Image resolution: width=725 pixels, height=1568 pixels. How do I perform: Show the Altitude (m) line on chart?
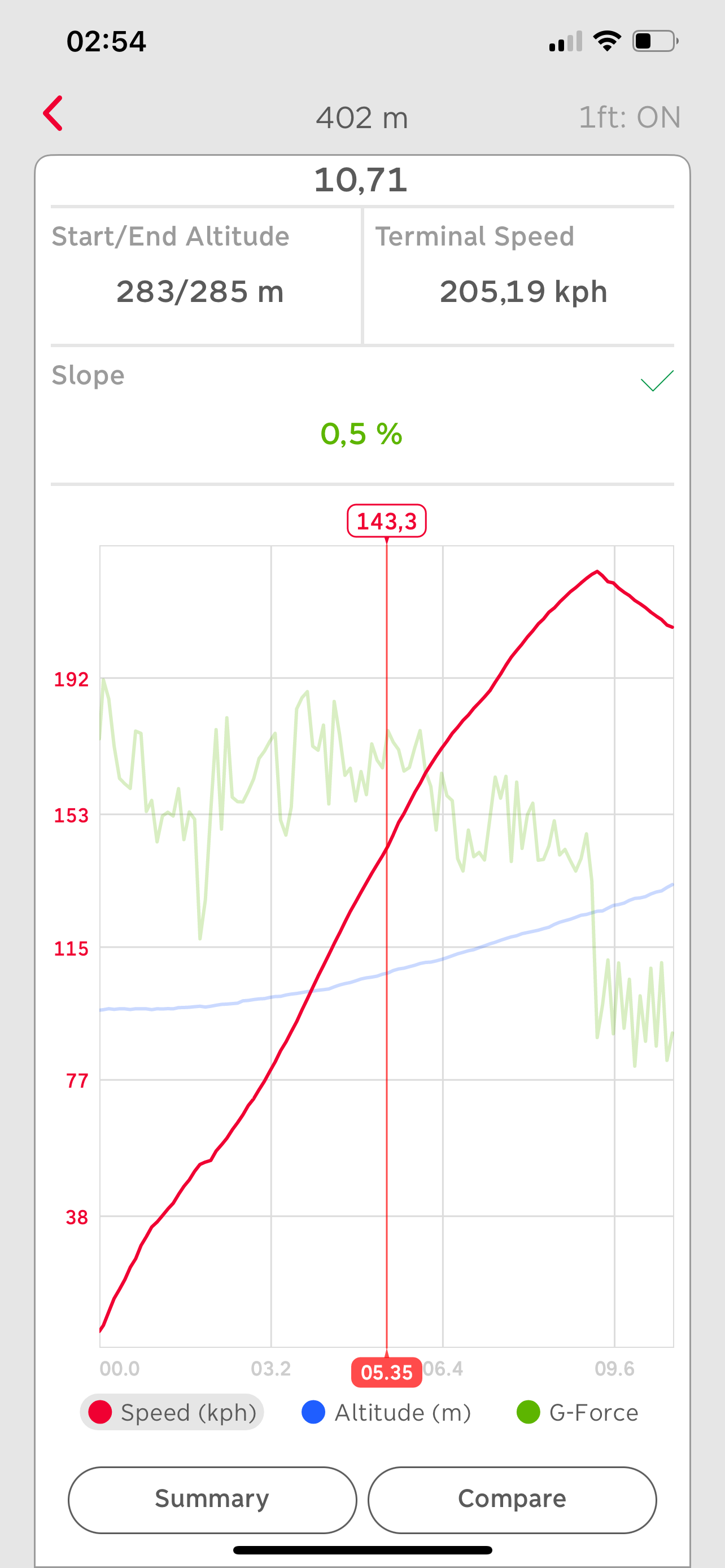[x=387, y=1412]
